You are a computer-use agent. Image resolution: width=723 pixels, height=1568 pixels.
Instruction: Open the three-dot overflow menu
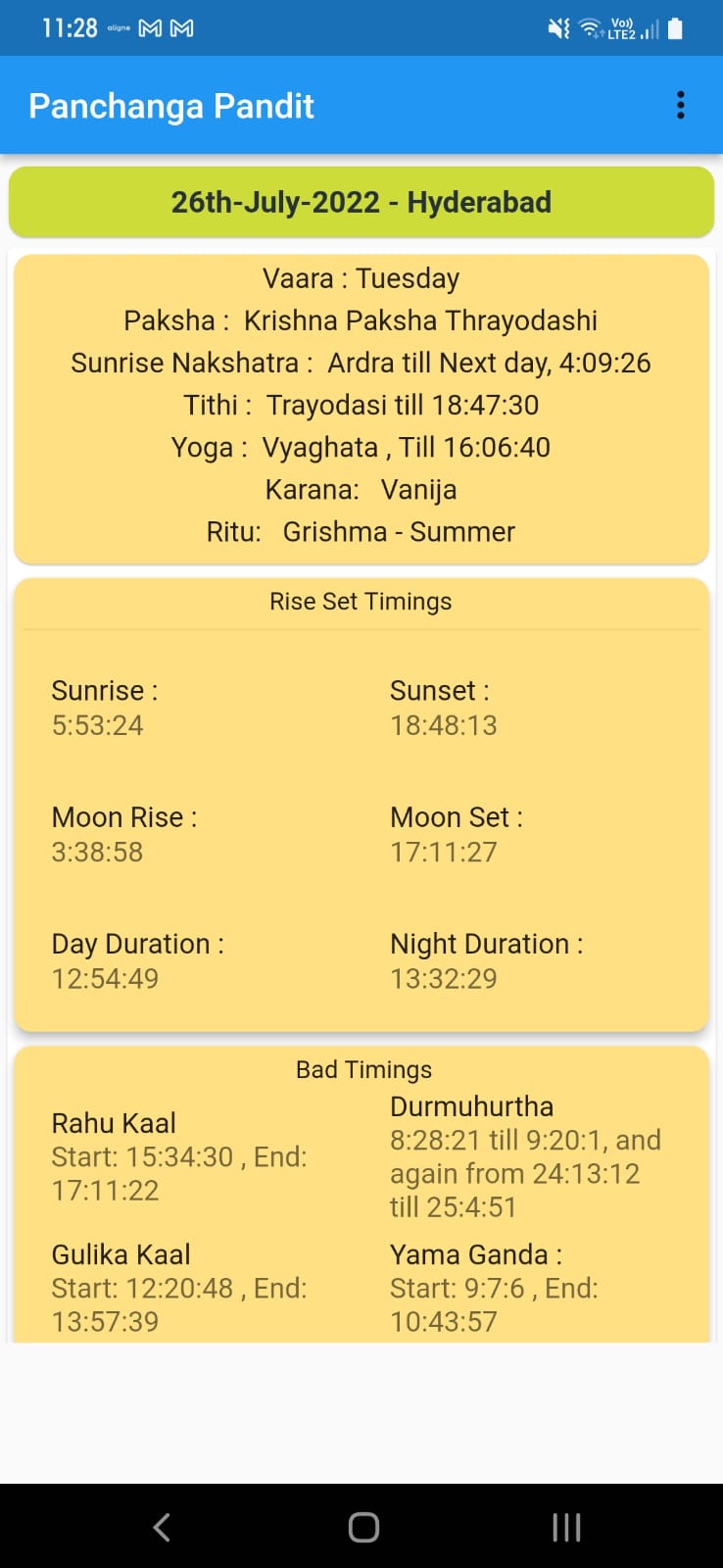680,105
